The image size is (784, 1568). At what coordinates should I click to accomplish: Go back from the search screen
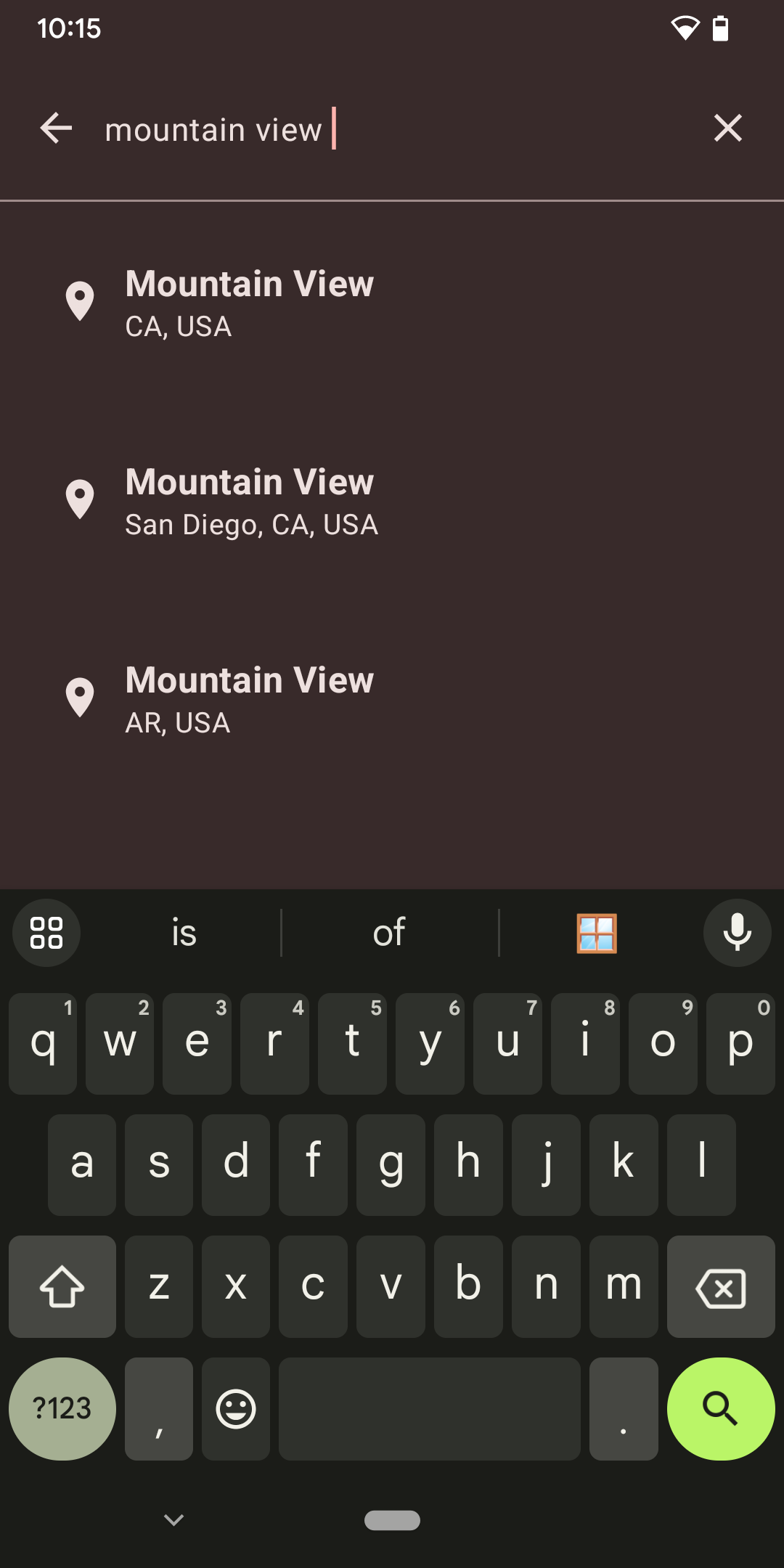[56, 128]
